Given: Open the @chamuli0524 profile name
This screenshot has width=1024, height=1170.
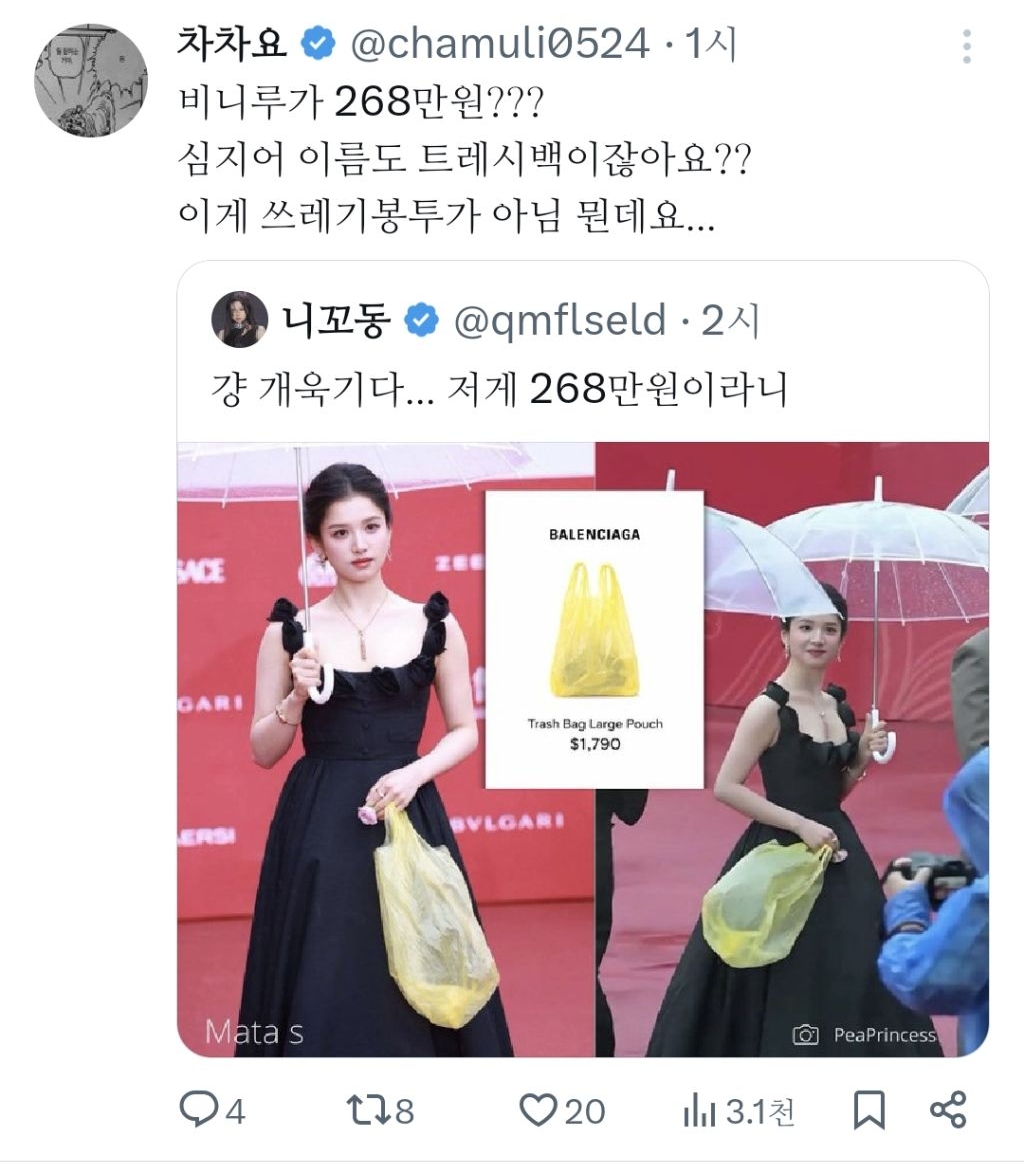Looking at the screenshot, I should (500, 43).
